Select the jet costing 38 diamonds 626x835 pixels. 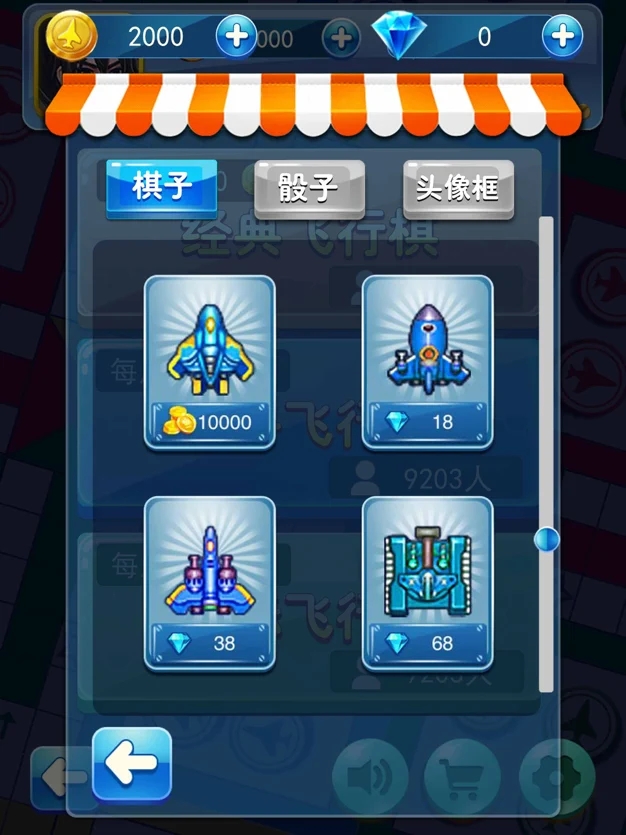(210, 583)
